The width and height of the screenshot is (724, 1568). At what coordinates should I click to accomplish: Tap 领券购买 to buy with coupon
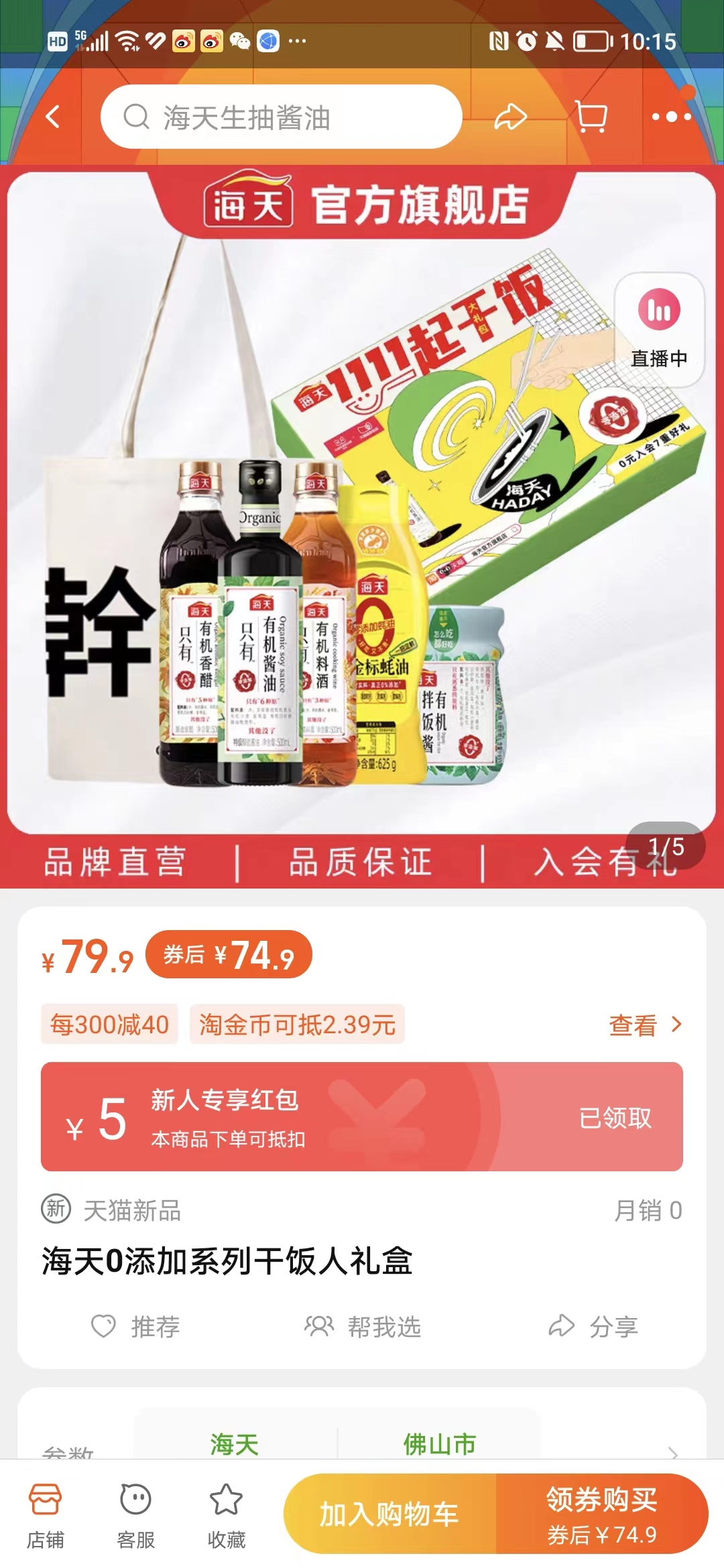coord(602,1514)
